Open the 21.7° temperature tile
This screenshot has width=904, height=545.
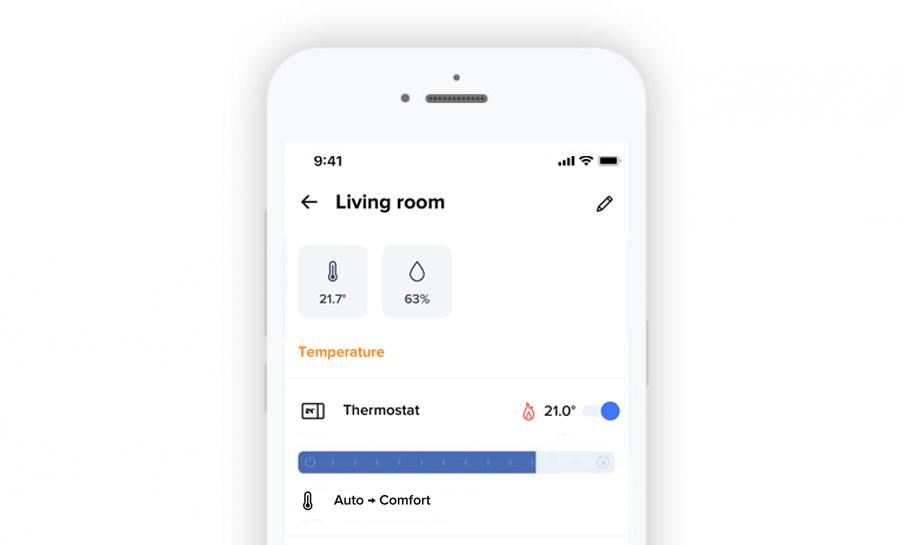(x=332, y=282)
